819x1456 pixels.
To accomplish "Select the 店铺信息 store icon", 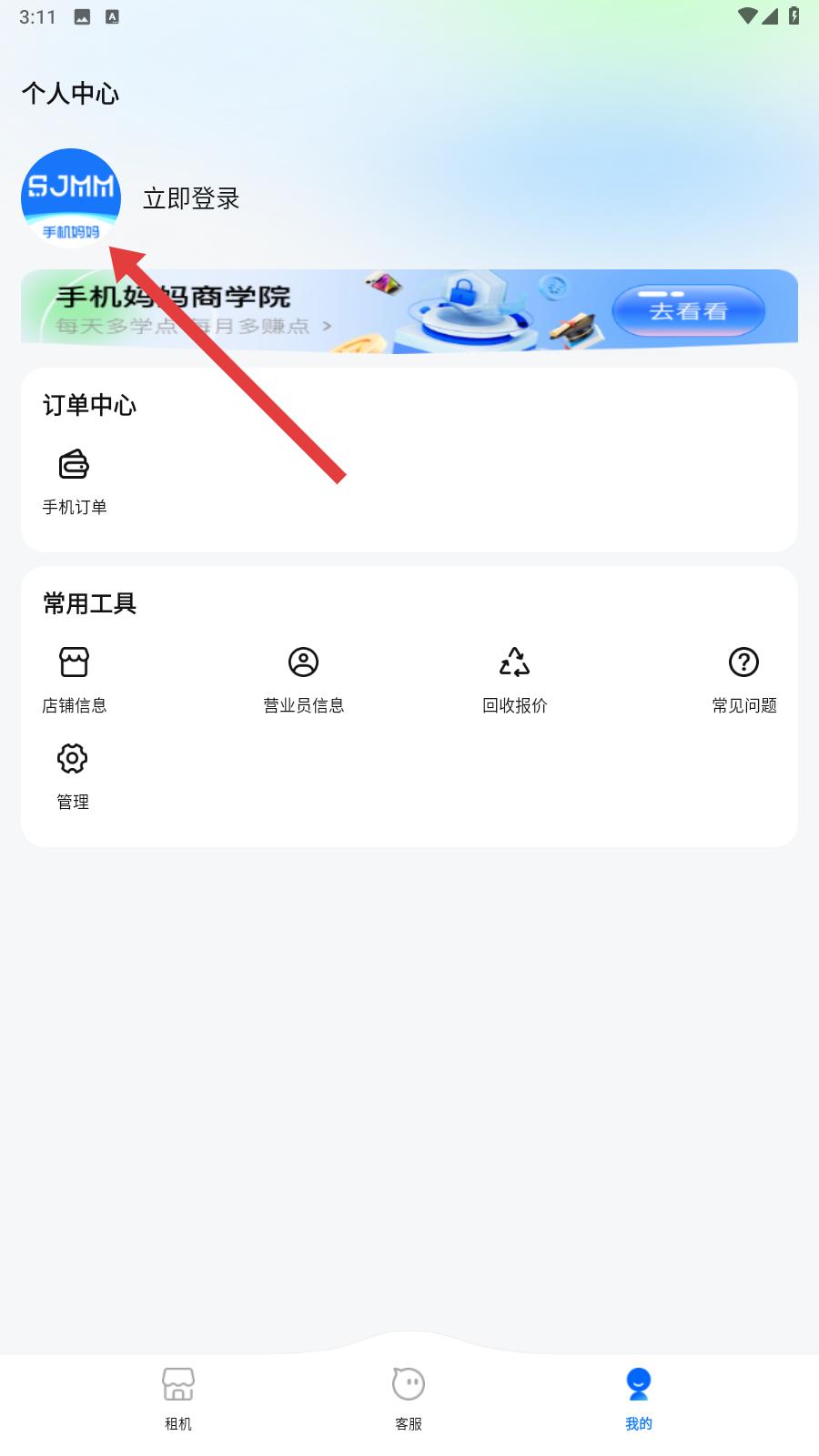I will (73, 662).
